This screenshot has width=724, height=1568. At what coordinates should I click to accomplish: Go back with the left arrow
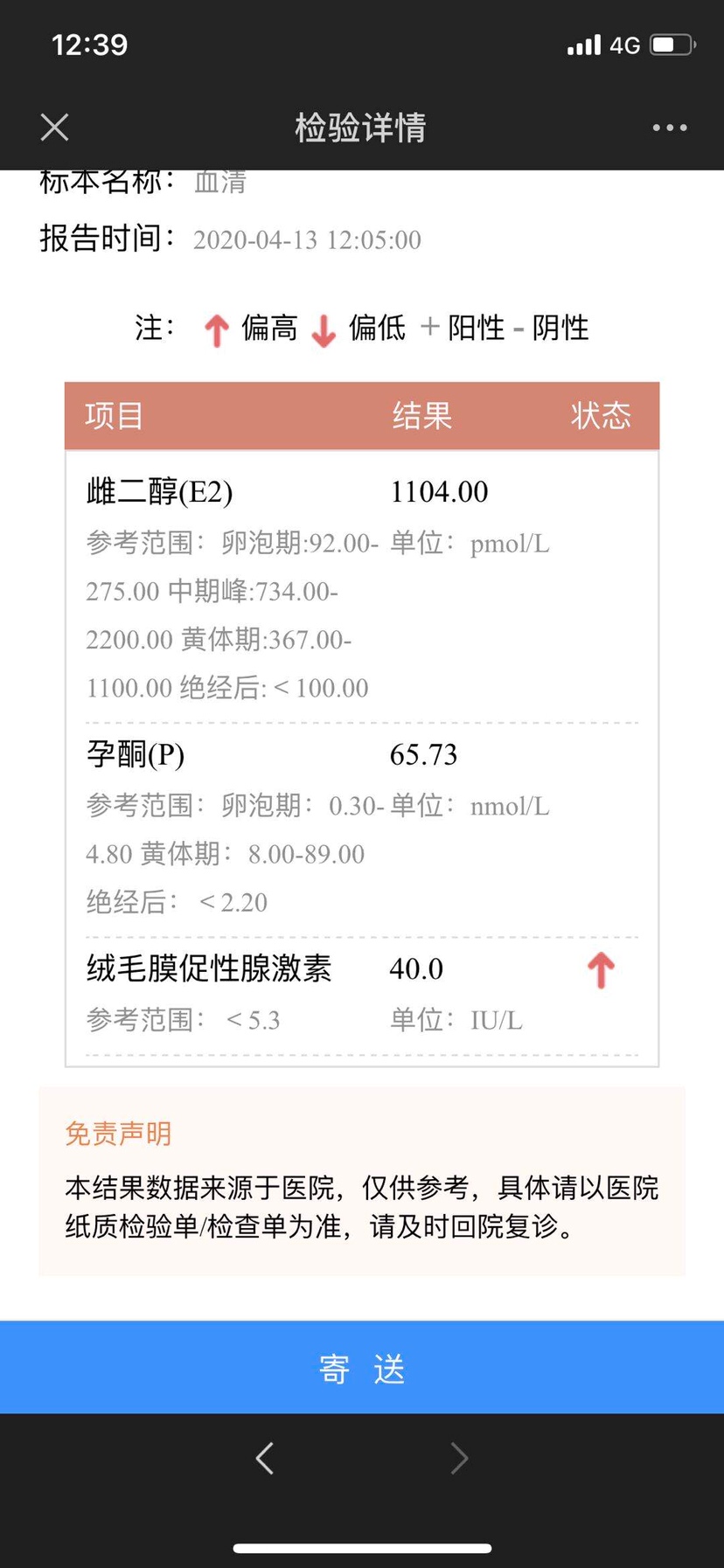[265, 1458]
